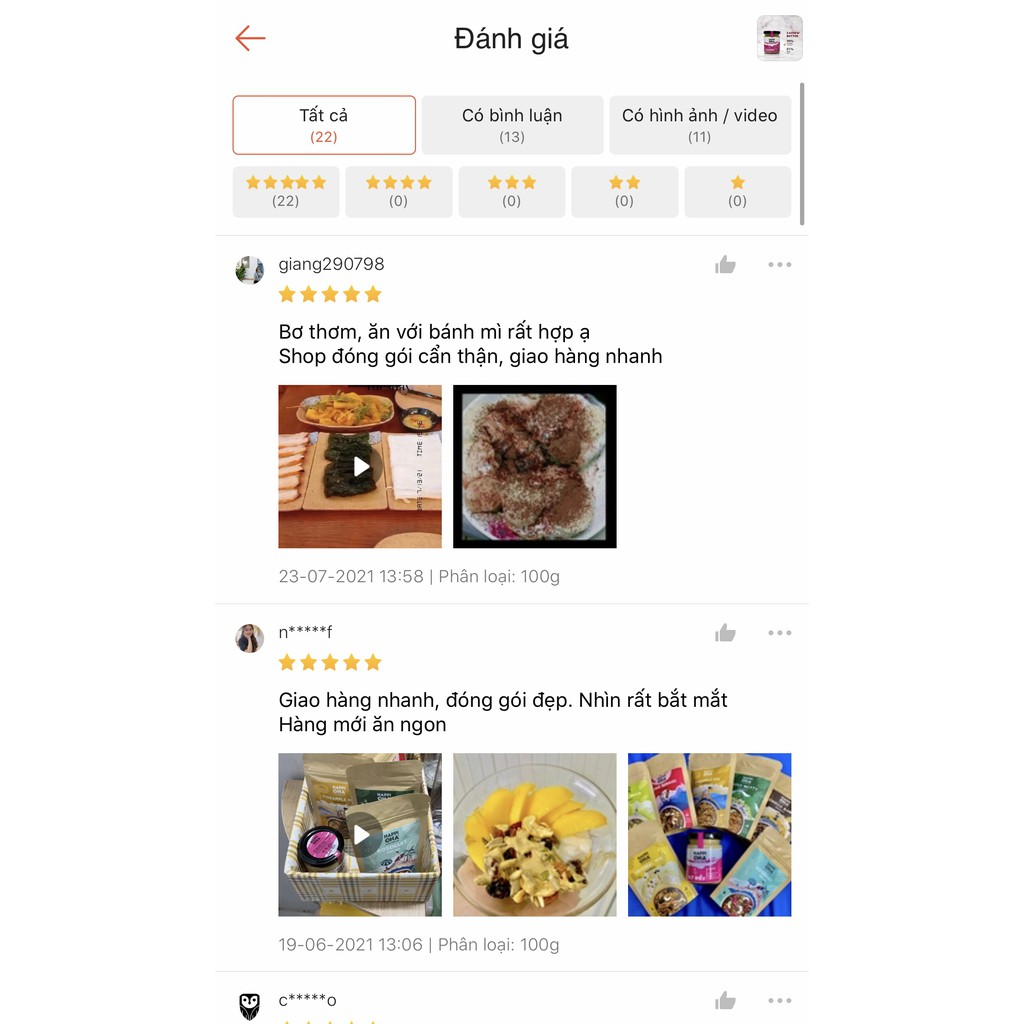The width and height of the screenshot is (1024, 1024).
Task: Select the Tất cả filter
Action: pyautogui.click(x=324, y=125)
